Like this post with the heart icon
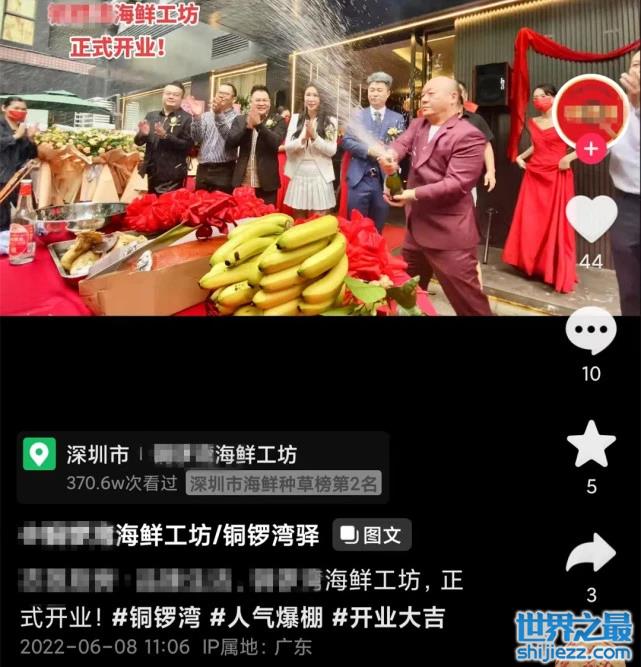641x667 pixels. click(591, 218)
